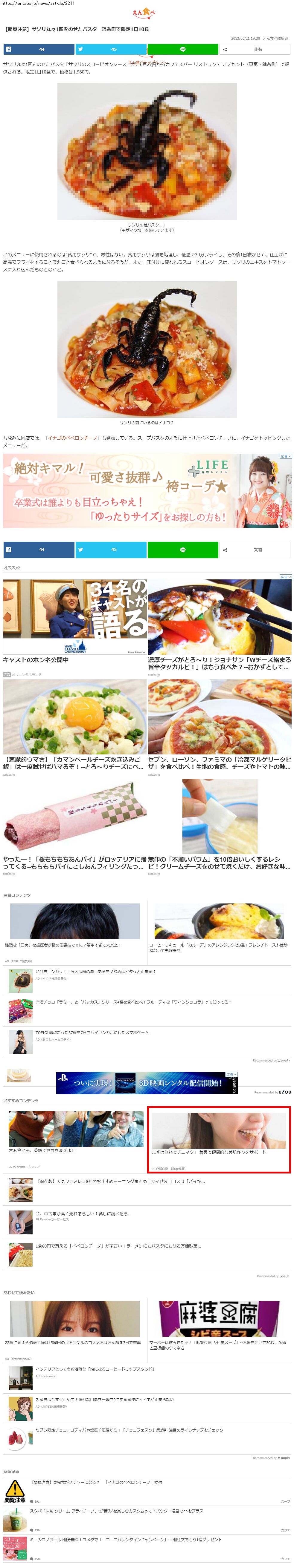Open the 洋酒チョコ ラミー and バッカス article
Image resolution: width=294 pixels, height=1568 pixels.
point(134,1002)
